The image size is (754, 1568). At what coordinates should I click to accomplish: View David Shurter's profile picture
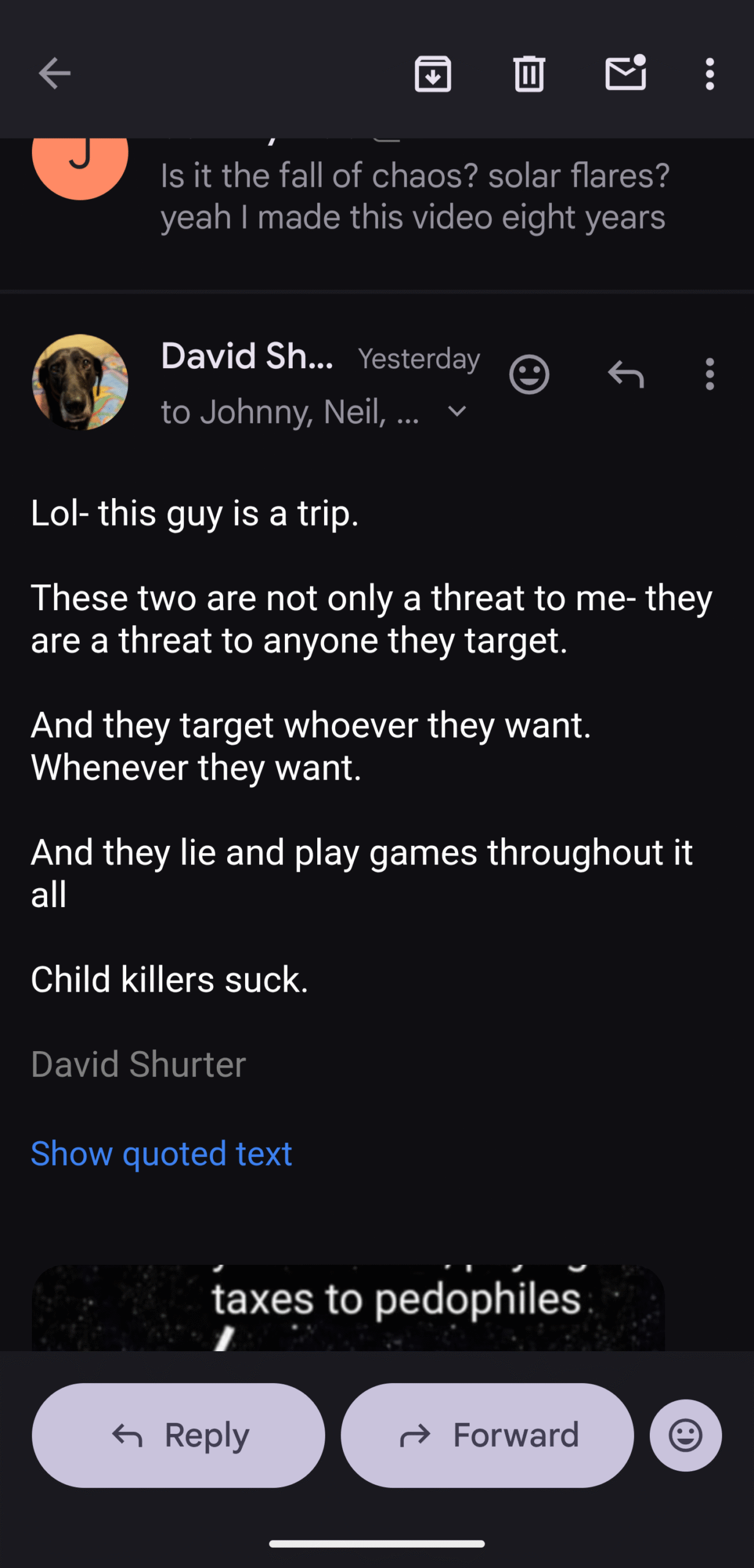pyautogui.click(x=80, y=382)
